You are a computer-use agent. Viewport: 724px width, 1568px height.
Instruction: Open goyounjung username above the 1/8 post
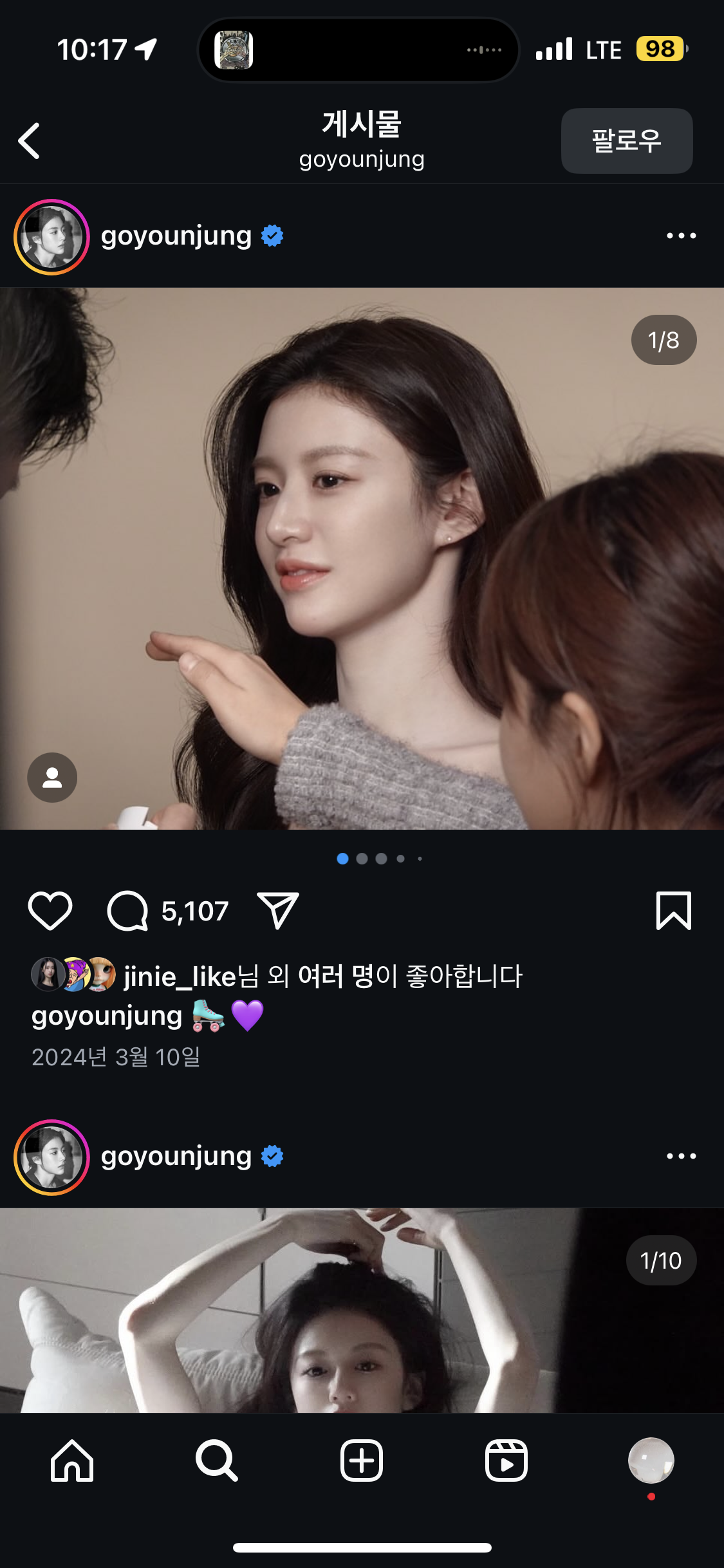click(x=176, y=236)
